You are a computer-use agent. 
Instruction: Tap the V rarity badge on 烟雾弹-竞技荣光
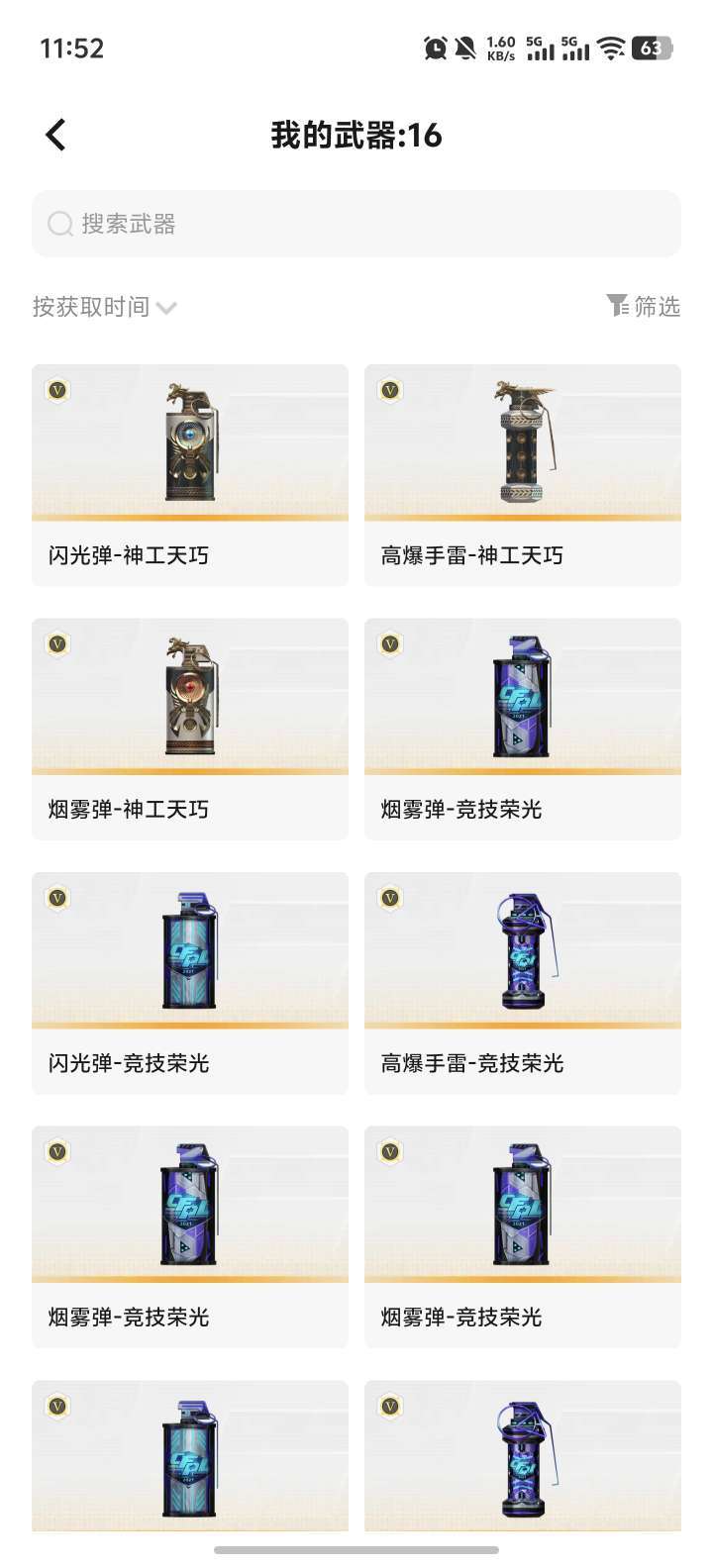click(390, 644)
